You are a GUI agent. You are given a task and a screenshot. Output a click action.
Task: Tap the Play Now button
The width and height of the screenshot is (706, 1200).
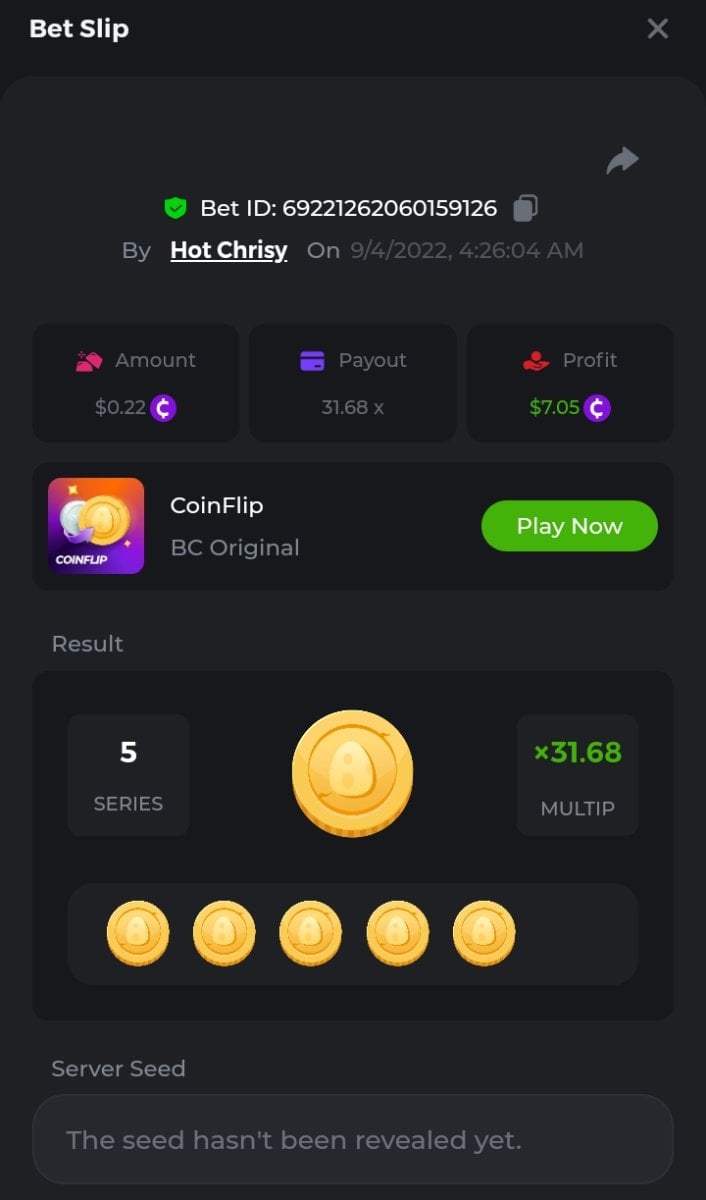pyautogui.click(x=569, y=526)
